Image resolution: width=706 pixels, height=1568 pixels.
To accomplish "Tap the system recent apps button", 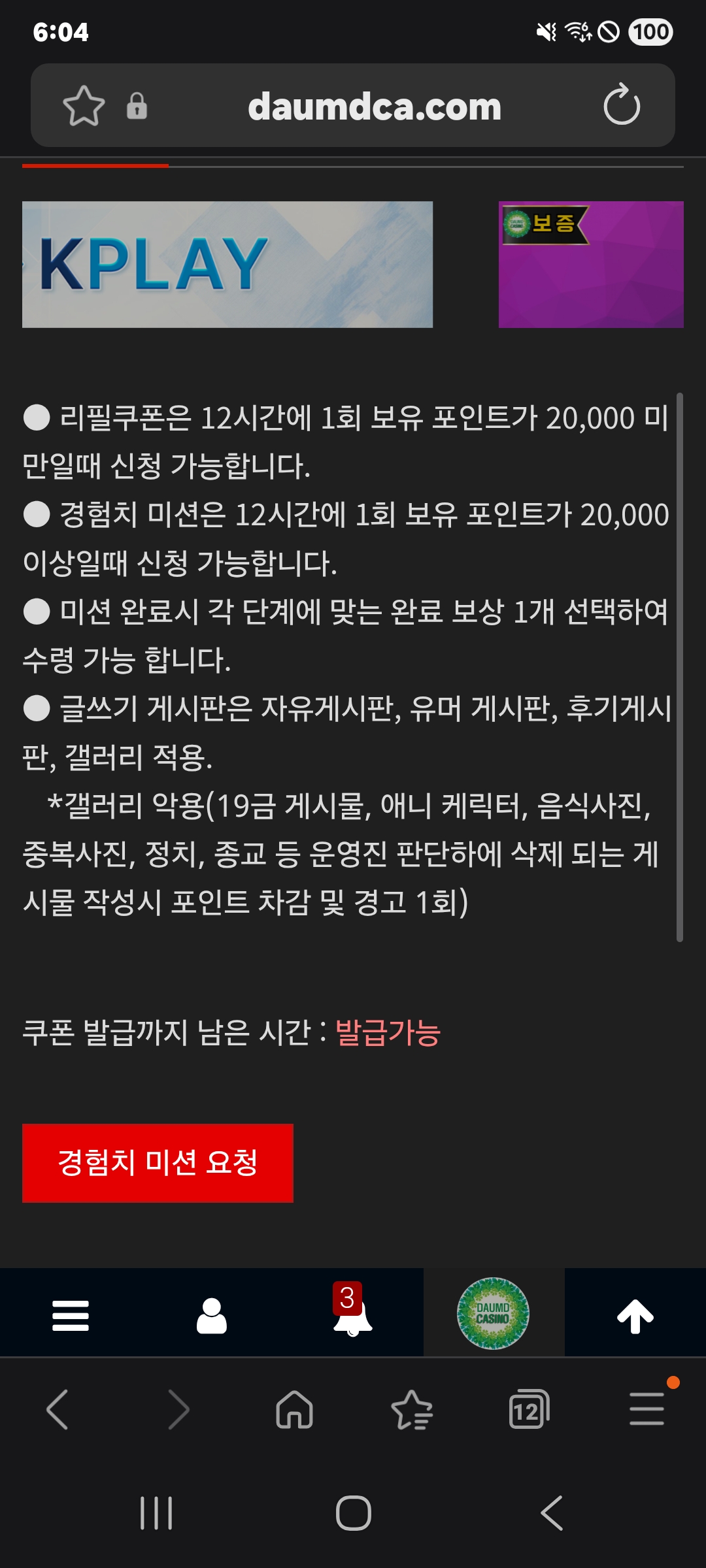I will tap(156, 1512).
